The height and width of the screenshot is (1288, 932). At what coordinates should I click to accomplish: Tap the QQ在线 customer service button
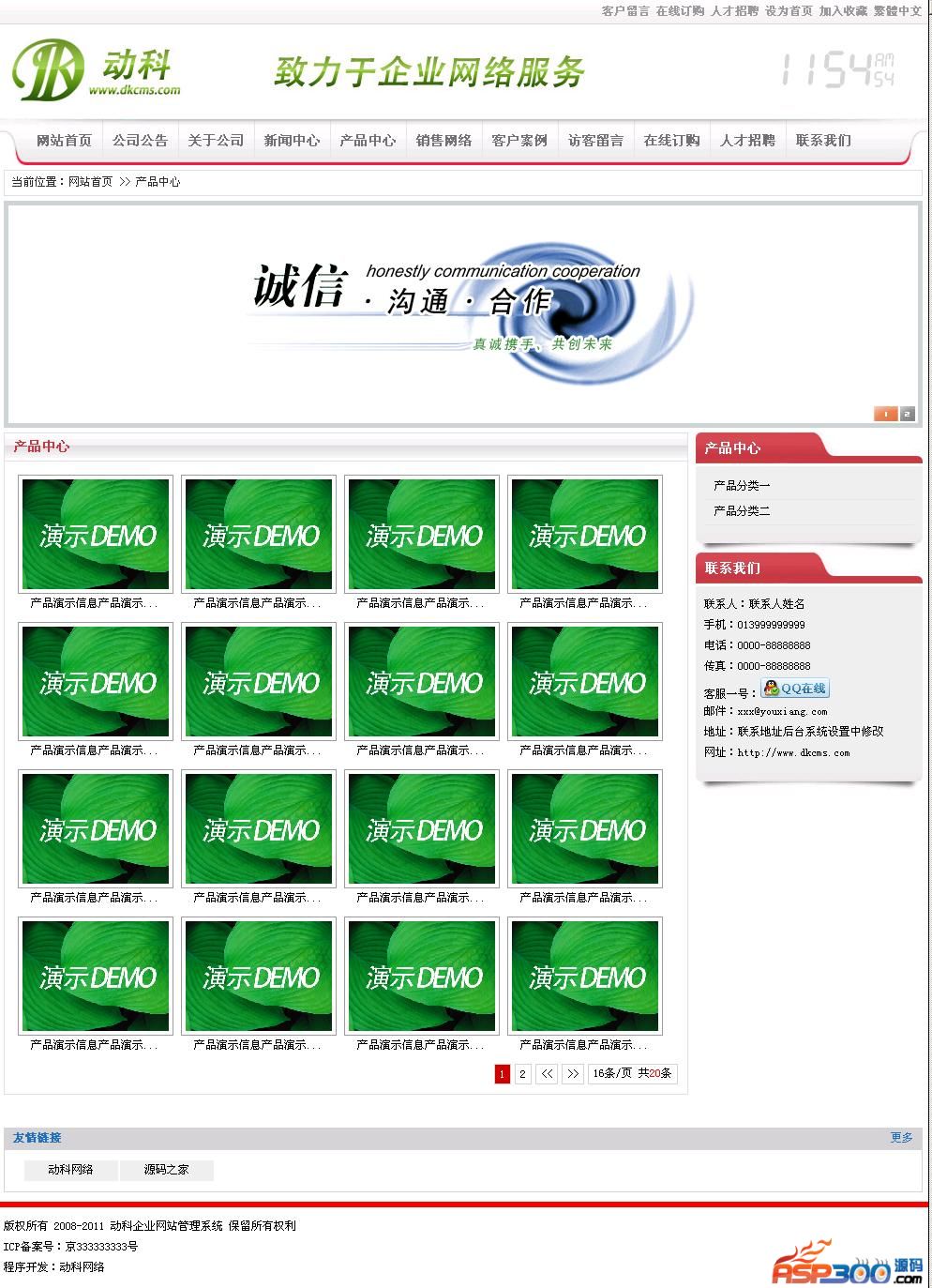[x=795, y=689]
